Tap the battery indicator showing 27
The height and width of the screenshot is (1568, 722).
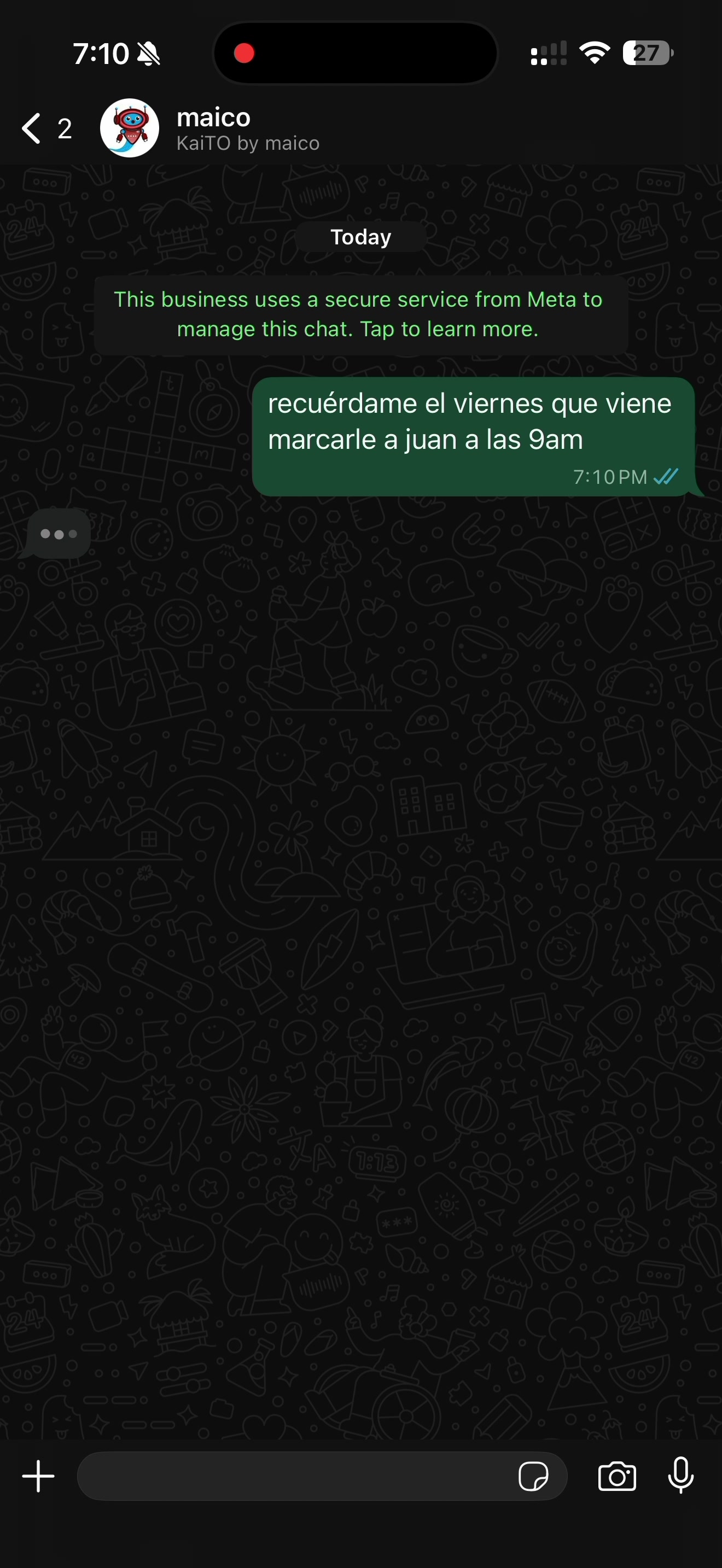[x=647, y=54]
